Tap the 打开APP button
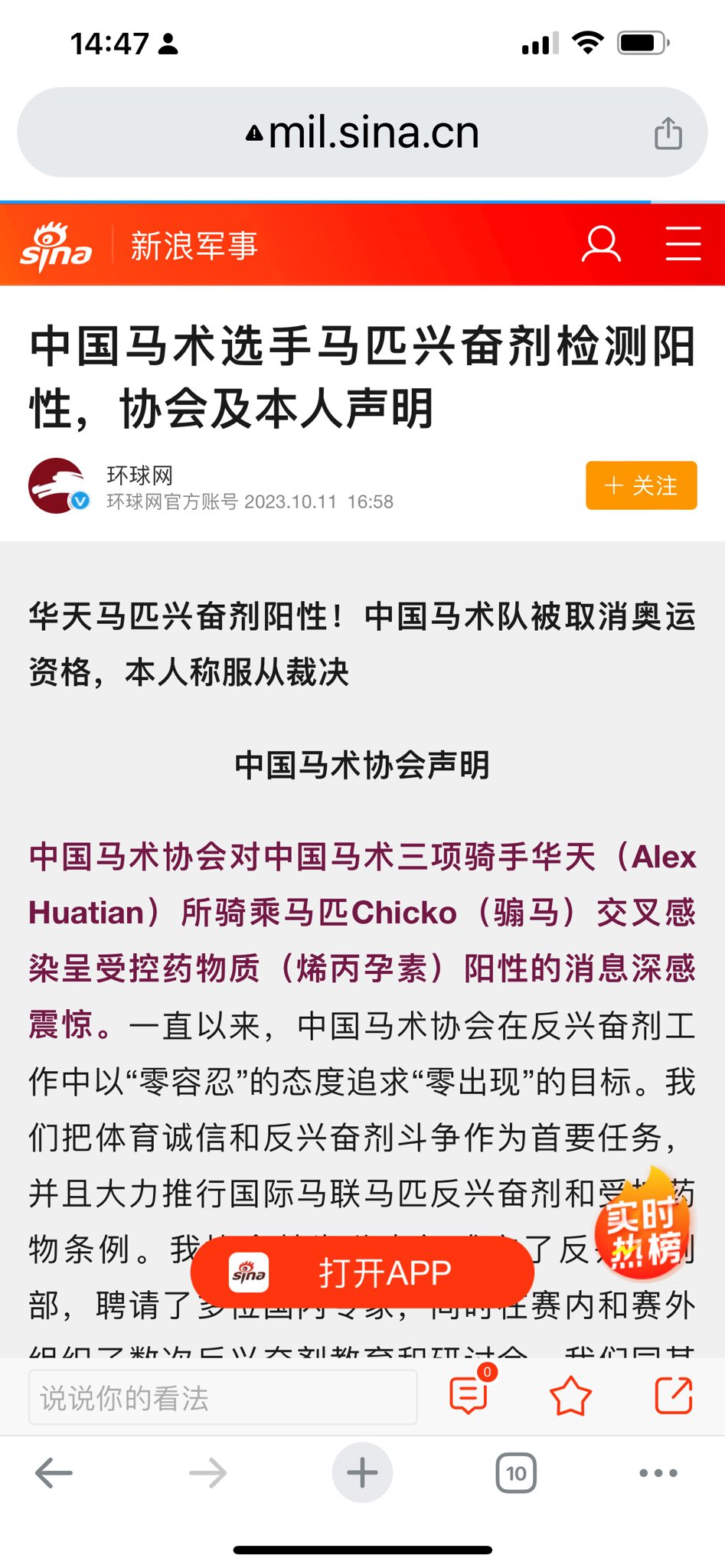Screen dimensions: 725x1568 pos(362,1272)
